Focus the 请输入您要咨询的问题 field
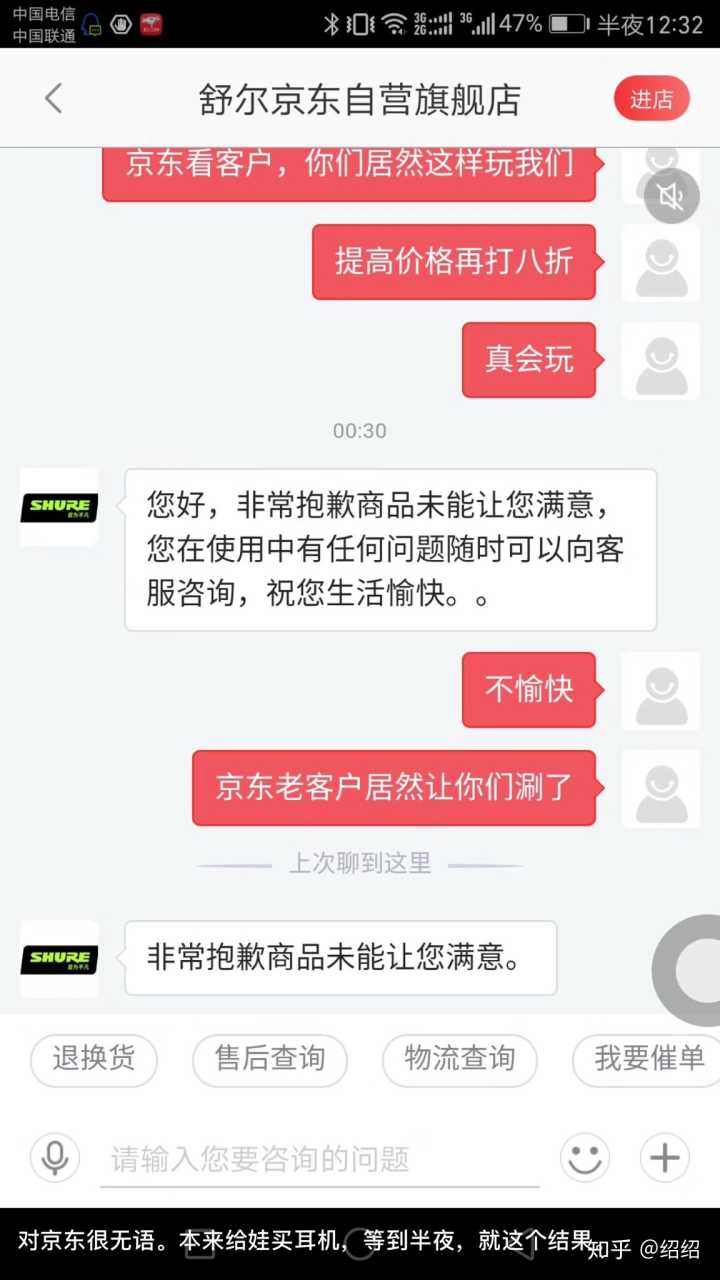 coord(320,1159)
